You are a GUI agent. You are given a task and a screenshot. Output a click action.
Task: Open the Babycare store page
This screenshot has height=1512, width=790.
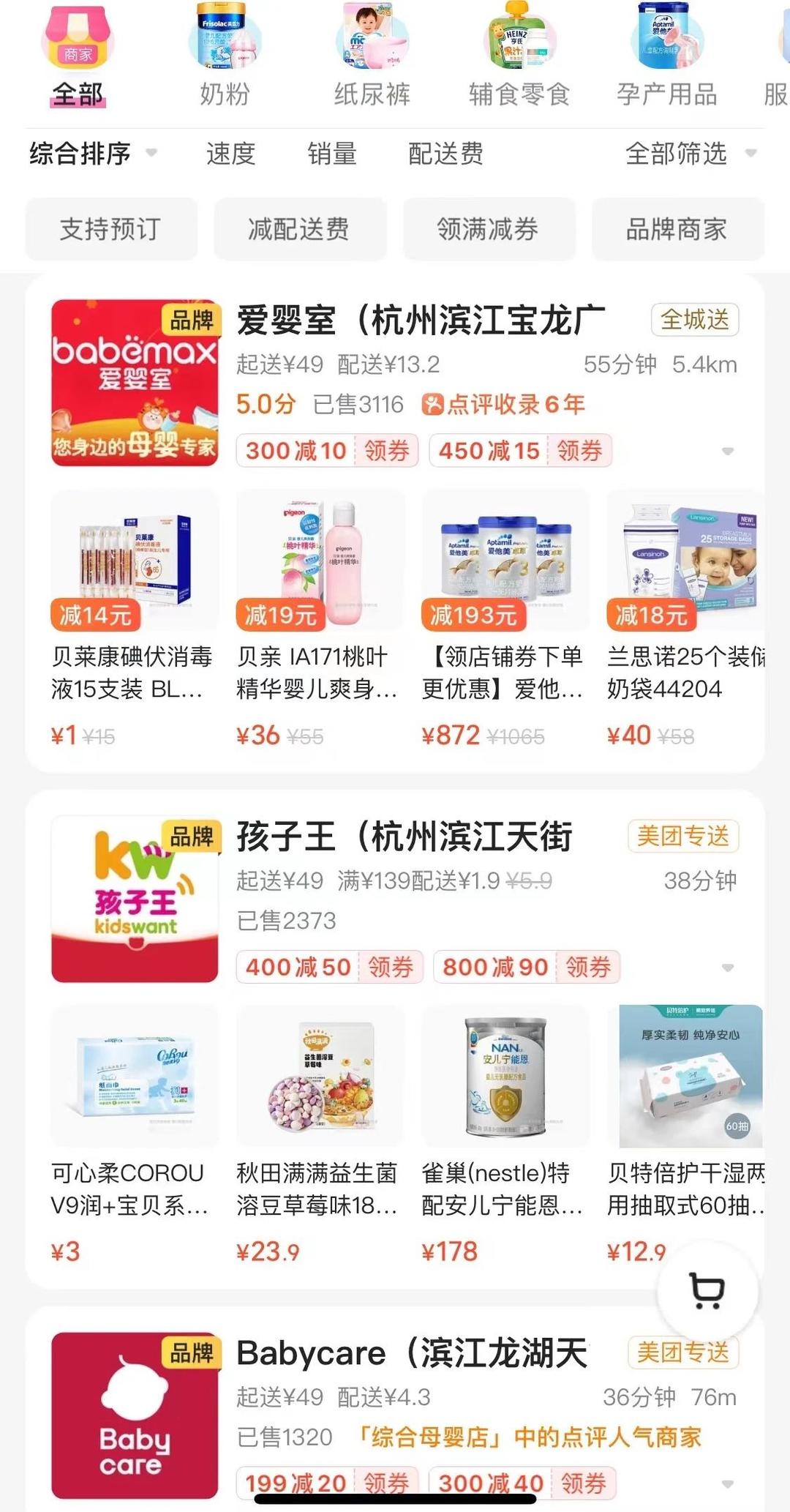point(411,1354)
